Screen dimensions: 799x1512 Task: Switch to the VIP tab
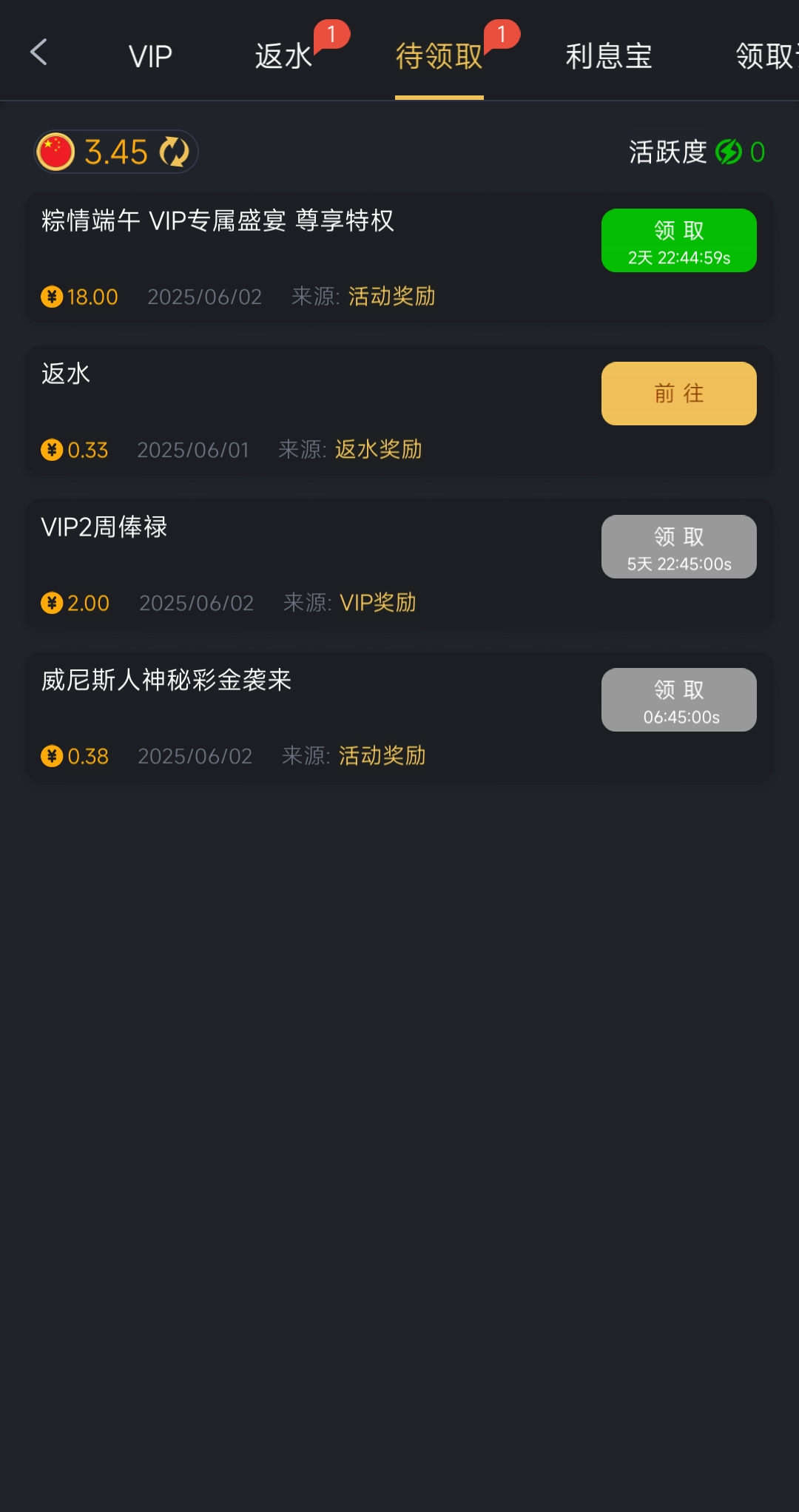point(150,56)
